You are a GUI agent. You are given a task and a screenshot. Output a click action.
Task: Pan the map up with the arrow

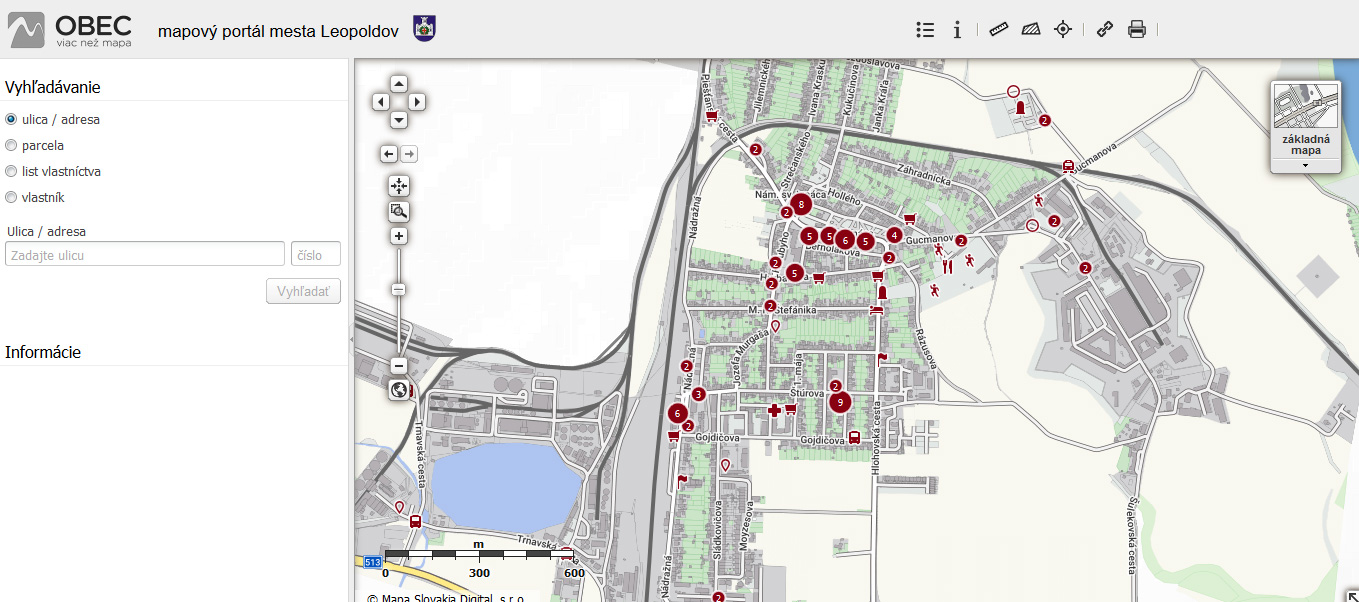tap(399, 83)
